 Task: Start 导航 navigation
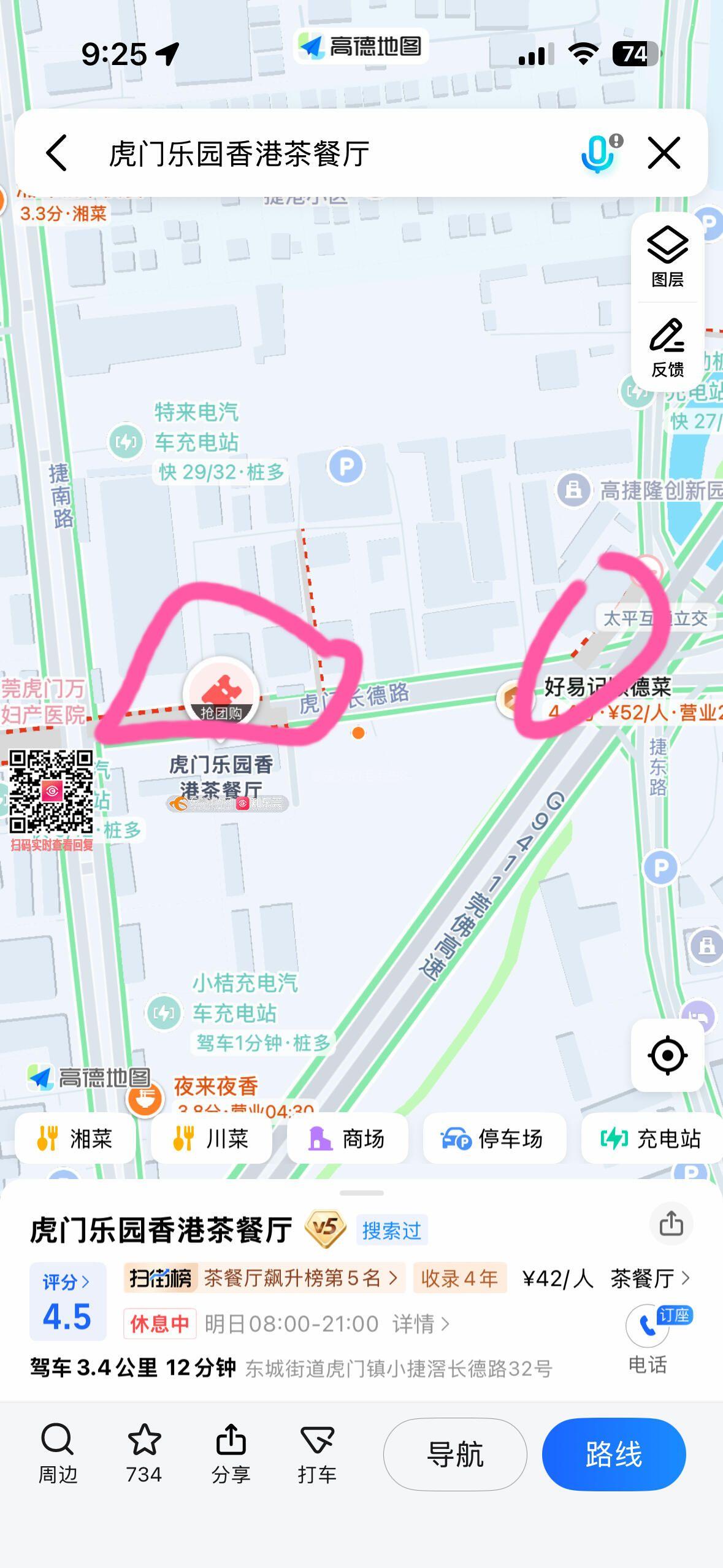[x=455, y=1454]
